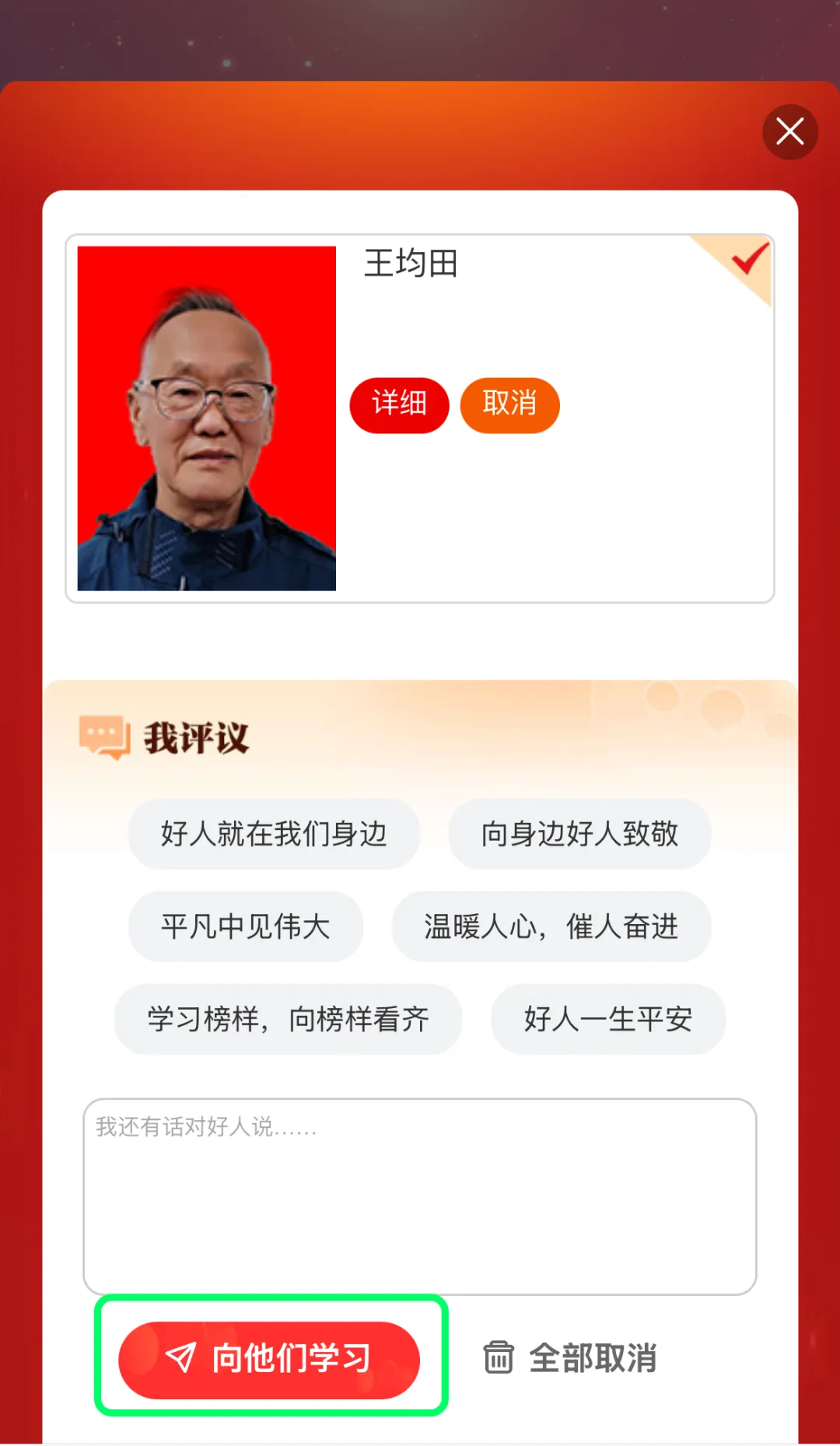
Task: Choose 学习榜样，向榜样看齐 chip
Action: coord(288,1019)
